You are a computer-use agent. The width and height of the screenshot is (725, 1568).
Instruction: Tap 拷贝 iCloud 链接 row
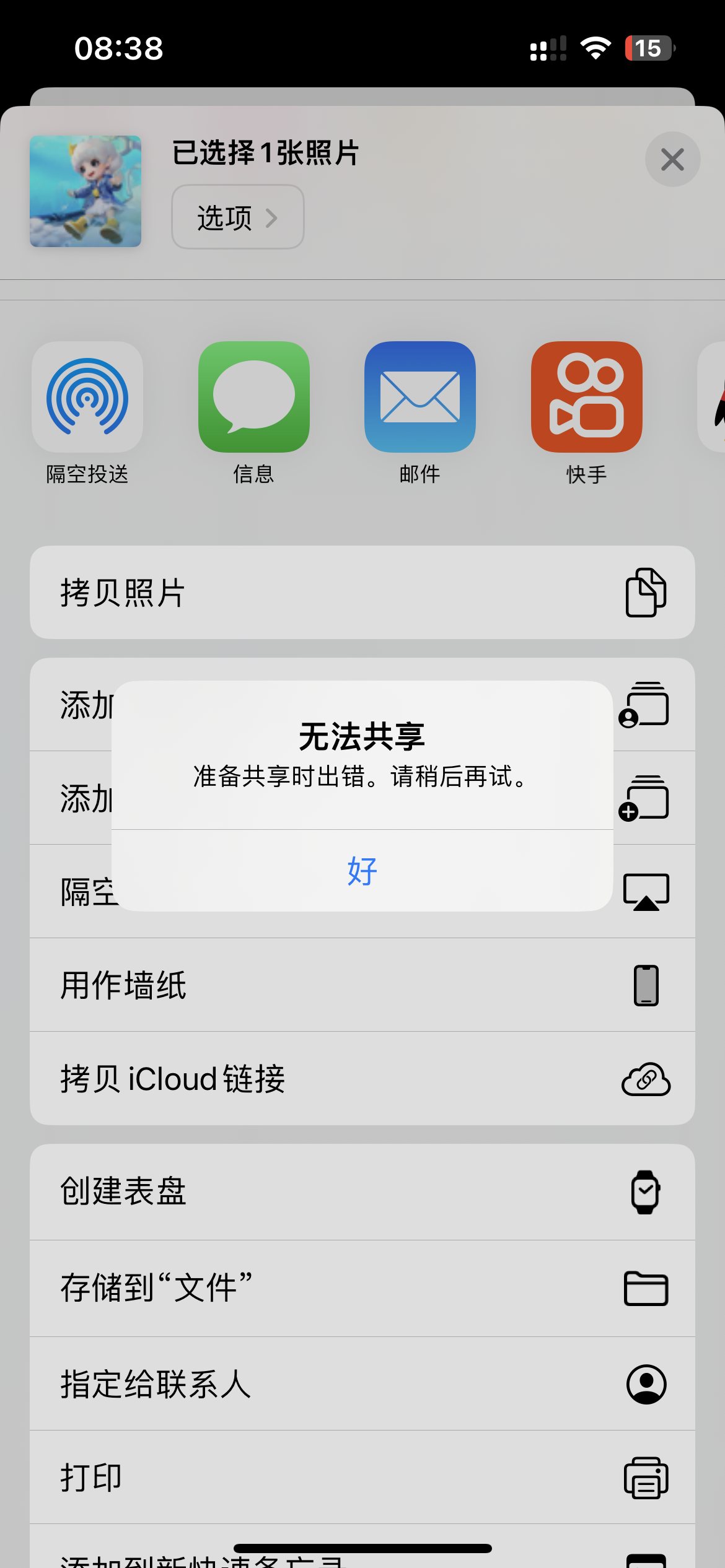coord(362,1079)
